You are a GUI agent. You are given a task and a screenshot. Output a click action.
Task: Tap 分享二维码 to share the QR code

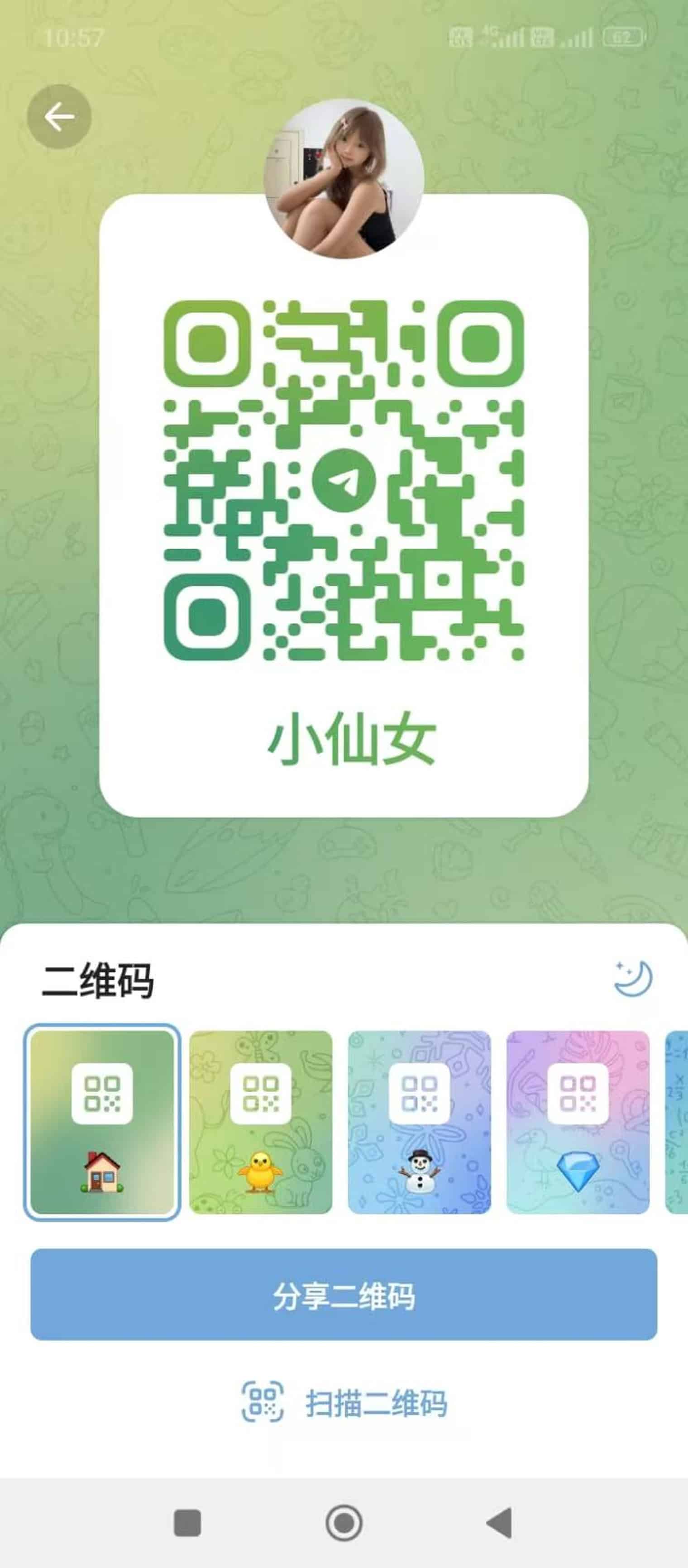click(x=344, y=1295)
